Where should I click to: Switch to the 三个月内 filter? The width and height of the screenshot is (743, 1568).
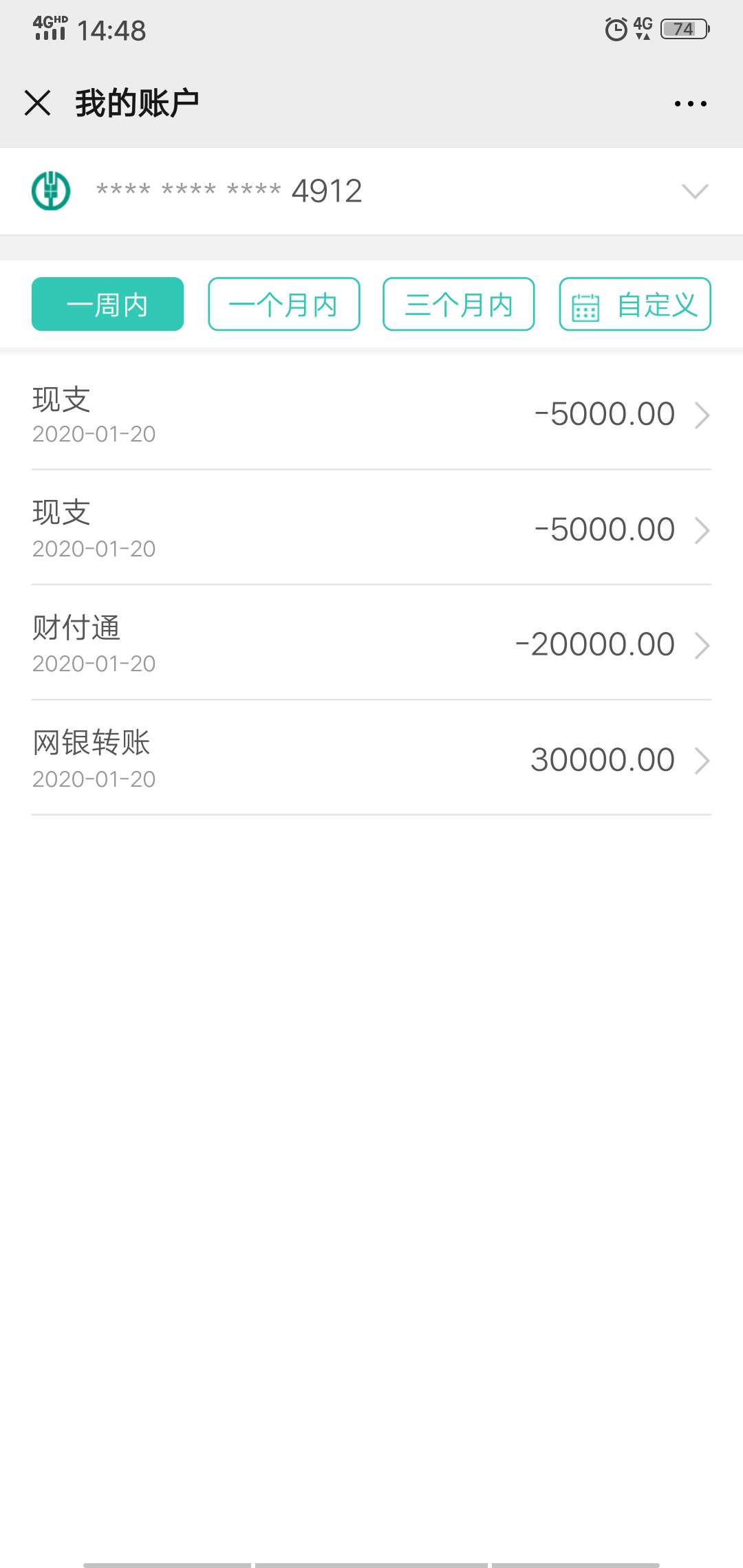(x=459, y=304)
